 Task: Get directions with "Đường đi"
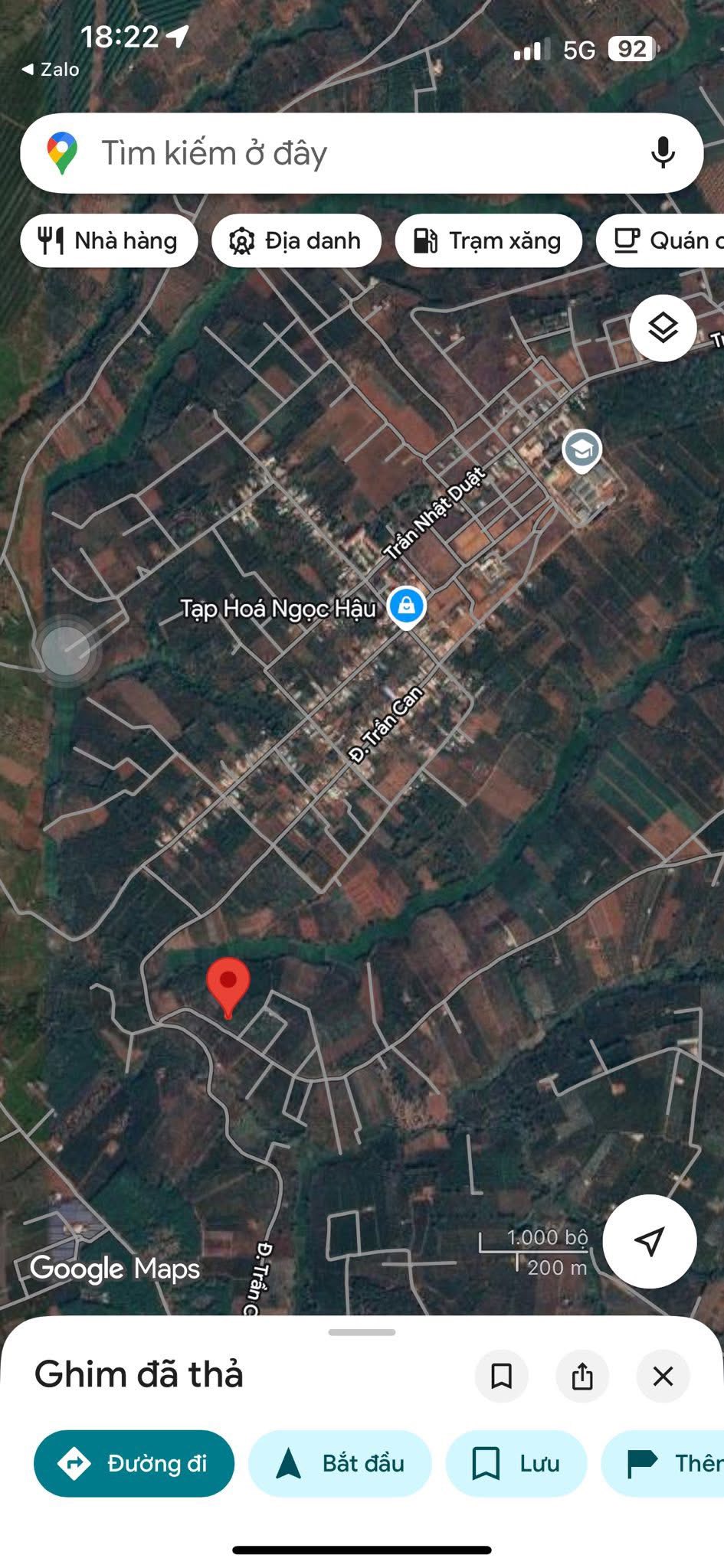click(x=134, y=1463)
